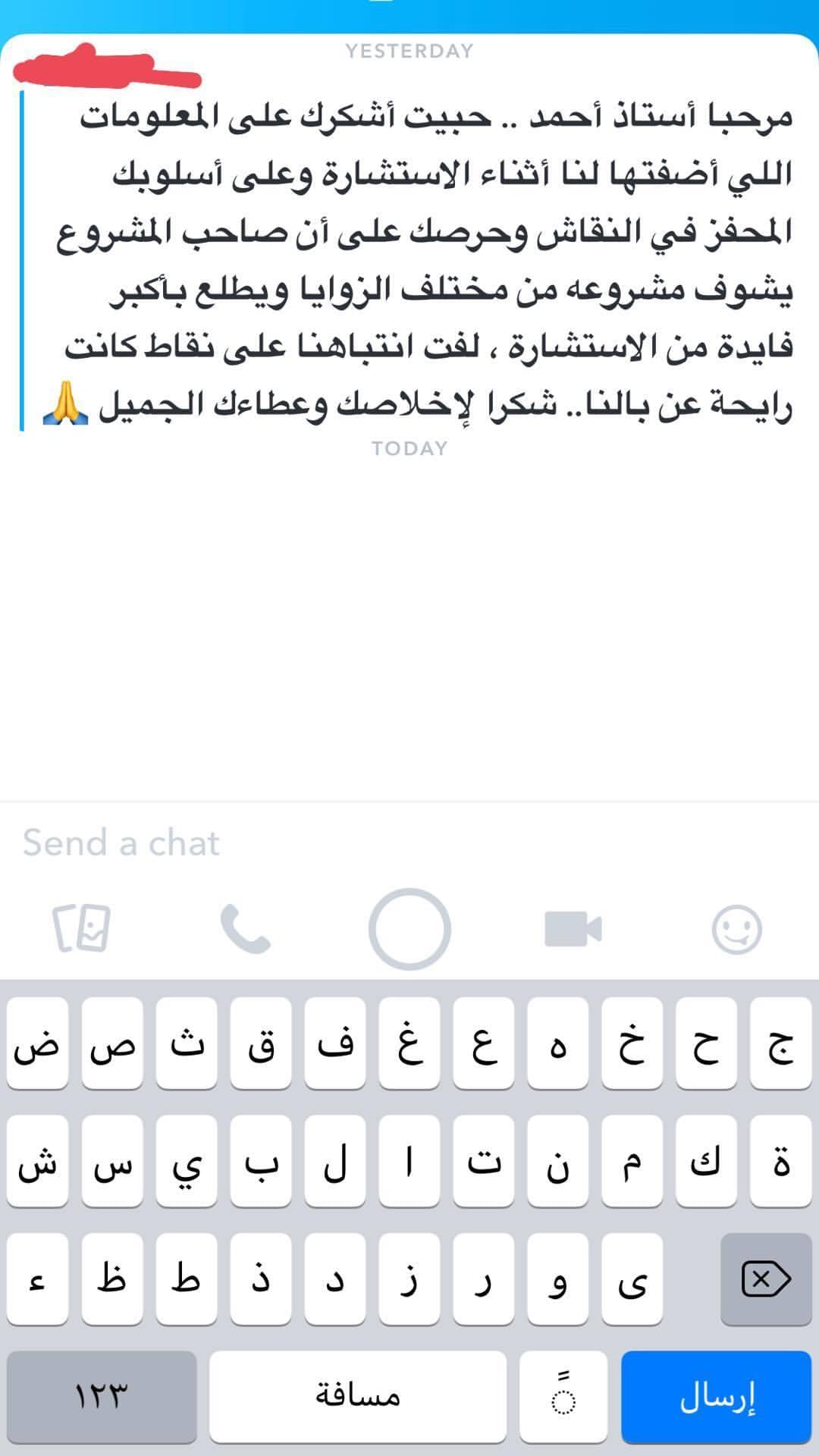Focus the Send a chat field
The image size is (819, 1456).
coord(409,843)
